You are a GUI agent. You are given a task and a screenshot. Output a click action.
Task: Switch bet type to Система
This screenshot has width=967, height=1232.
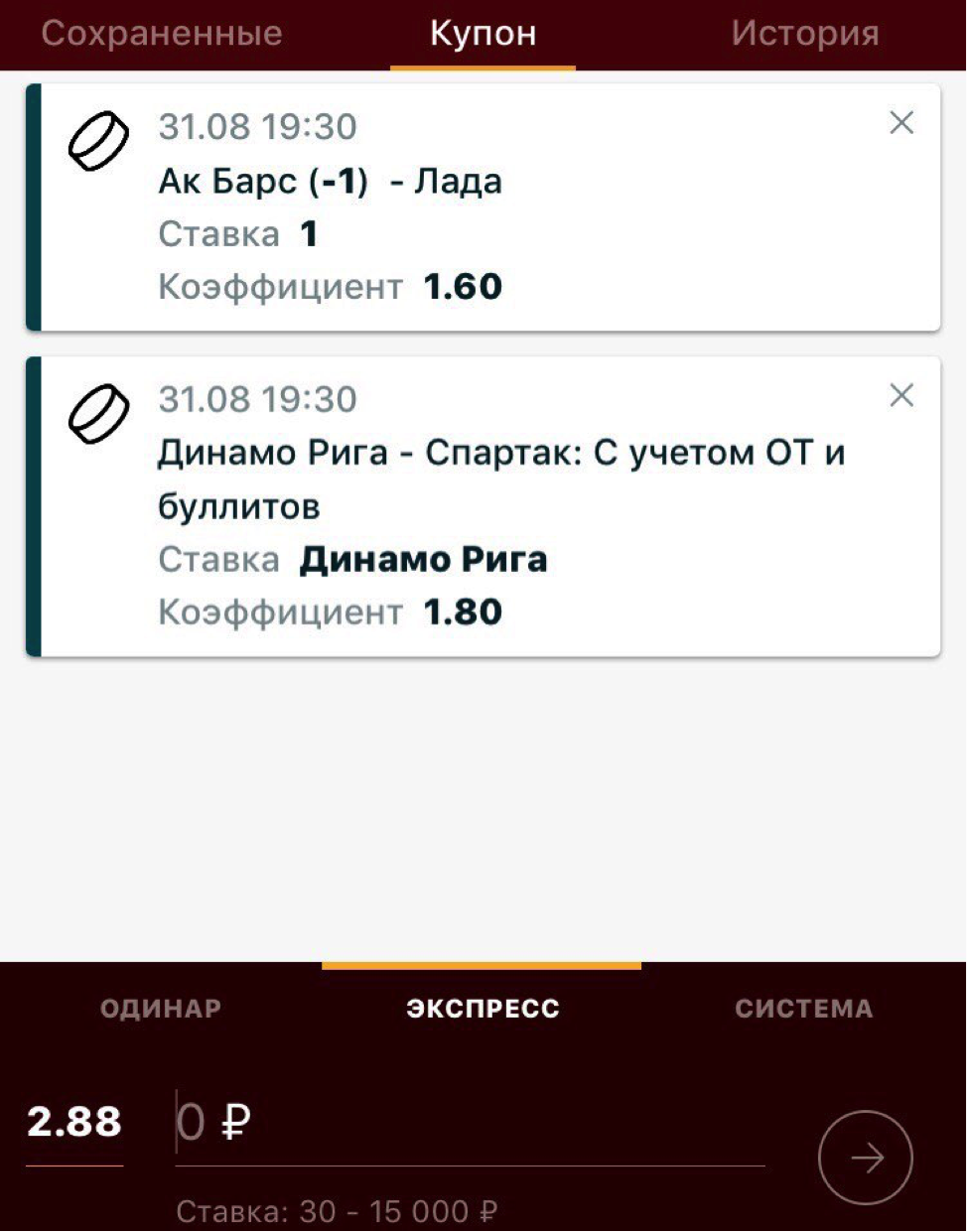(804, 1009)
